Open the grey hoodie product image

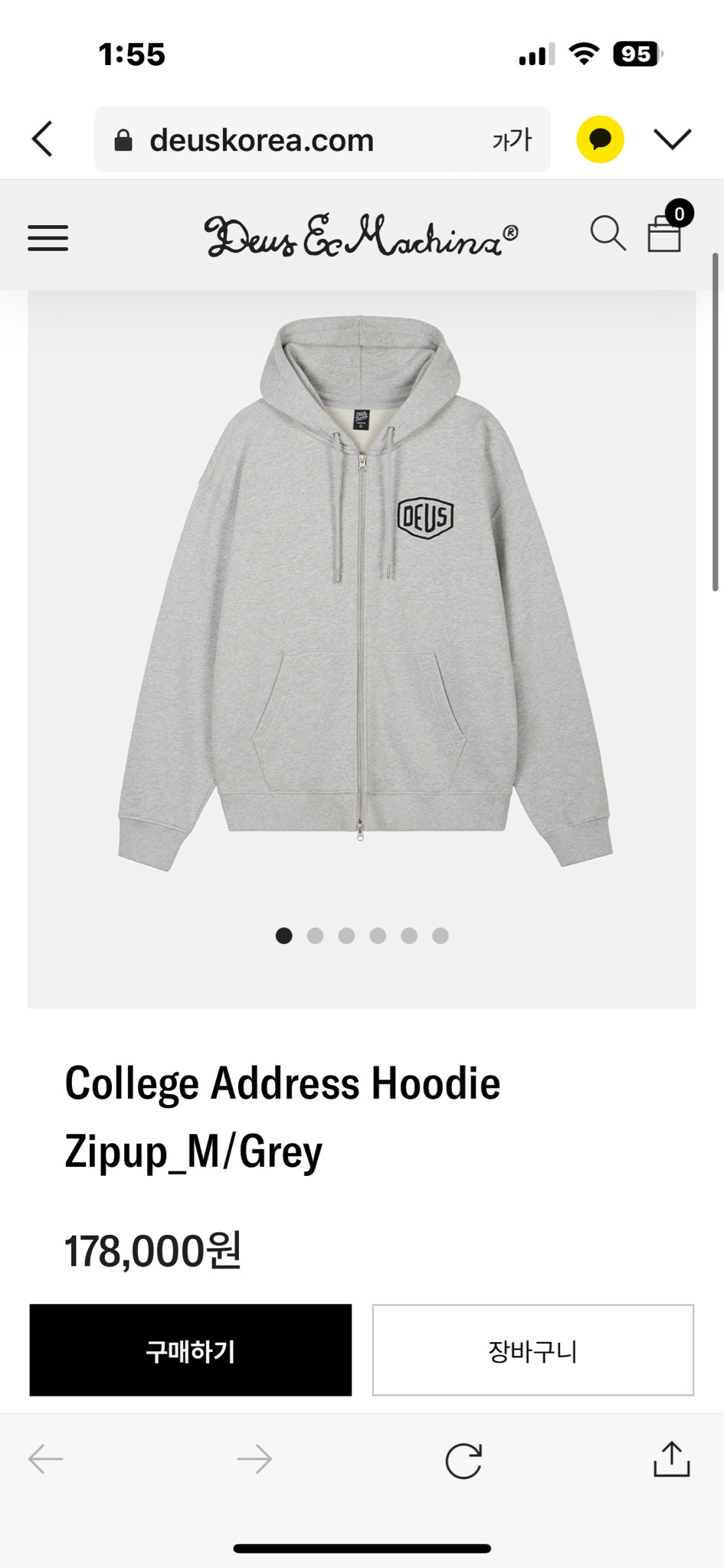[364, 593]
